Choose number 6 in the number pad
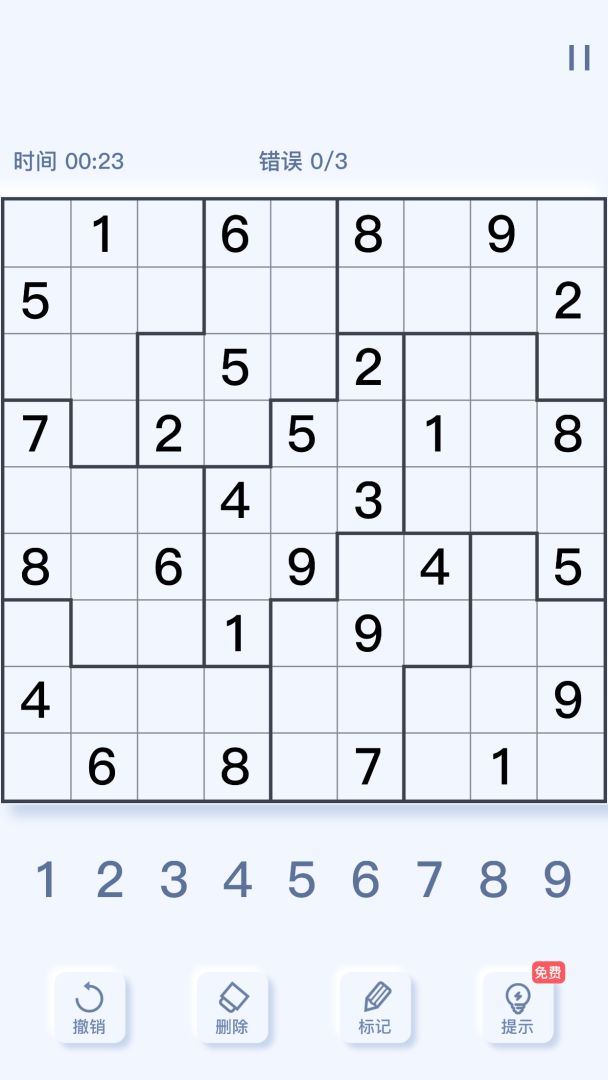This screenshot has width=608, height=1080. [365, 880]
